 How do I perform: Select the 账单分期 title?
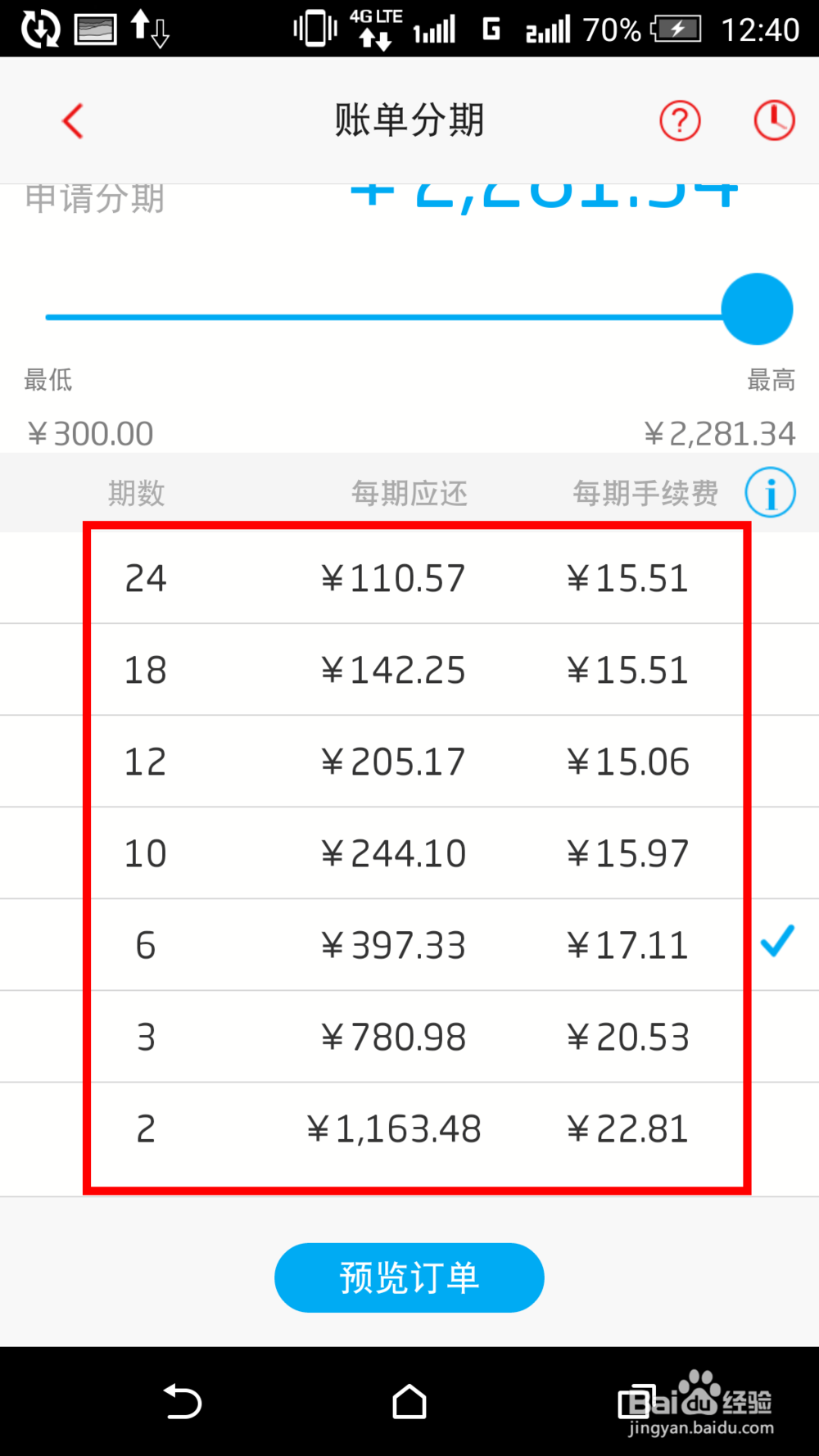[409, 120]
